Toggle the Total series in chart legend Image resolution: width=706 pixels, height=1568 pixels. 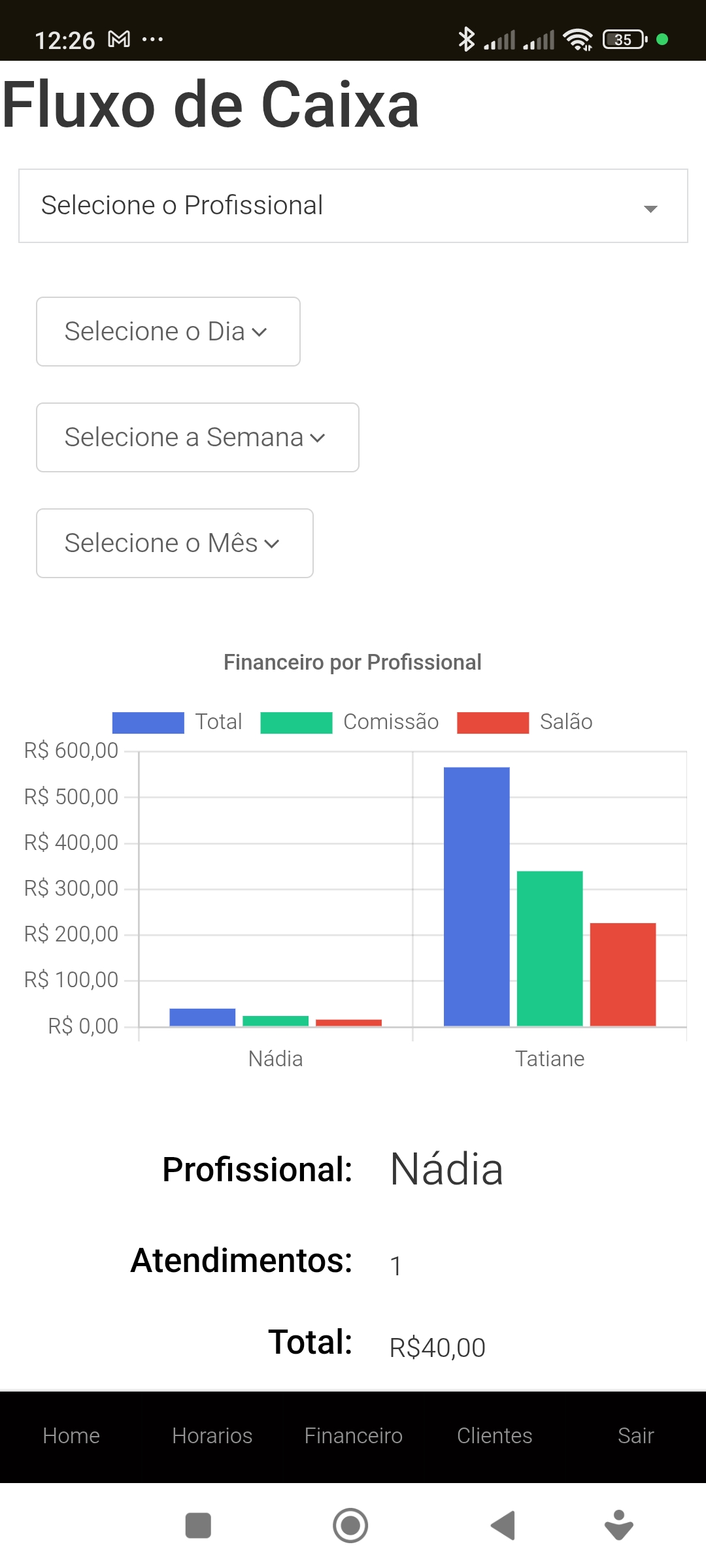coord(177,722)
